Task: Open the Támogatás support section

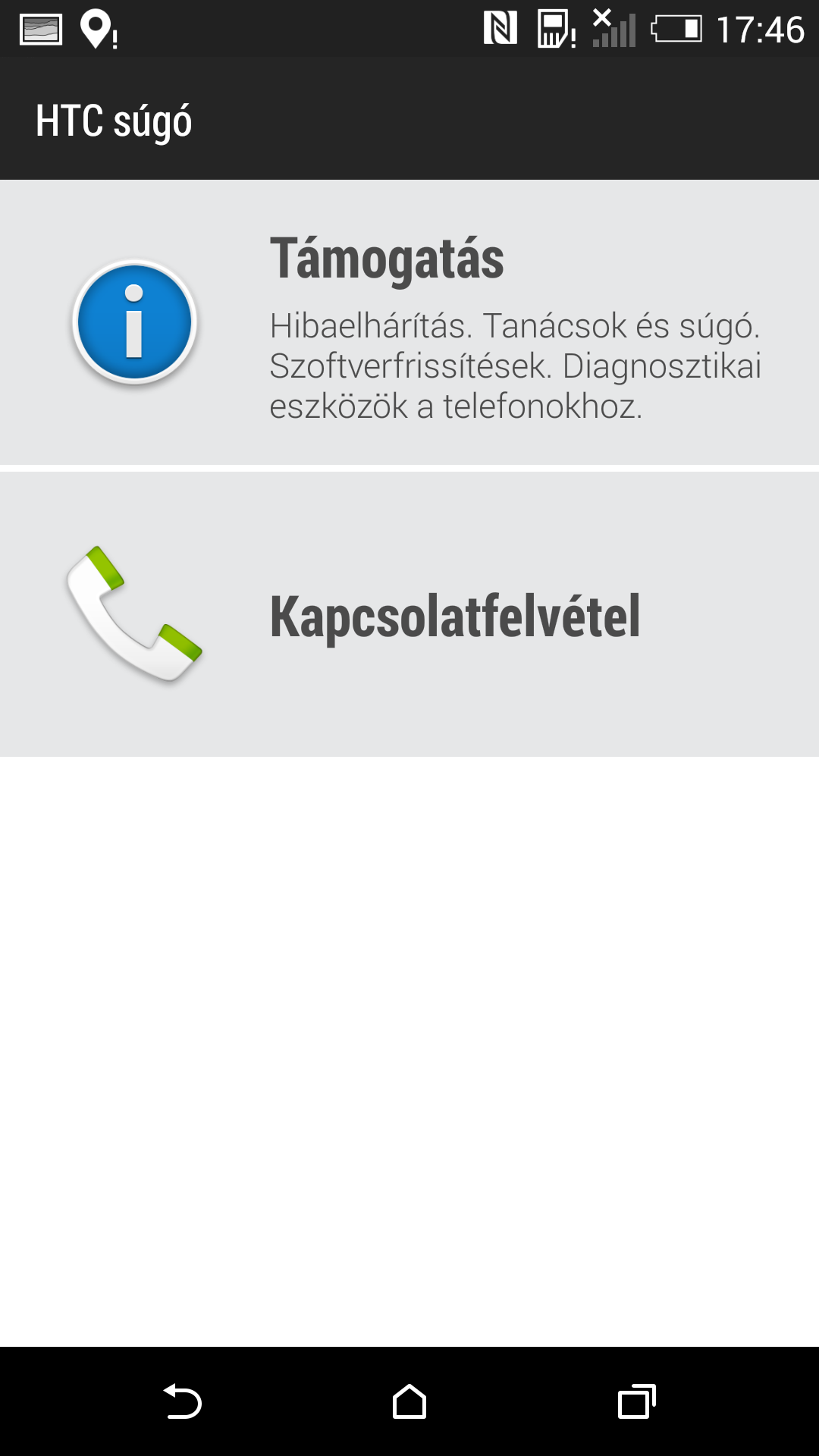Action: (409, 322)
